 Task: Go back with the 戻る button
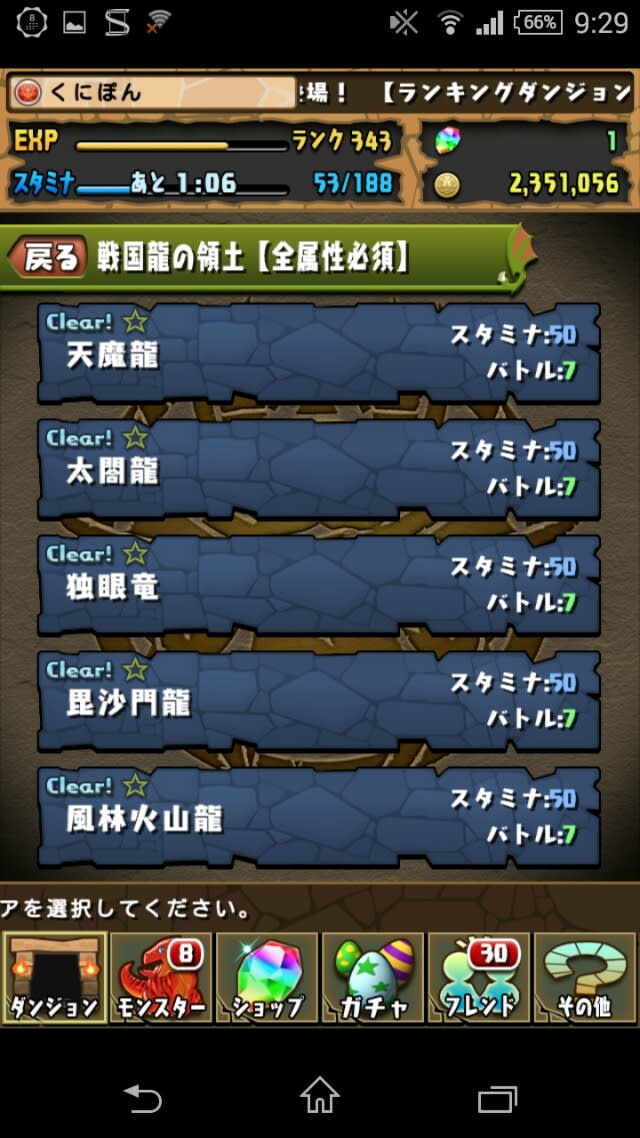45,258
